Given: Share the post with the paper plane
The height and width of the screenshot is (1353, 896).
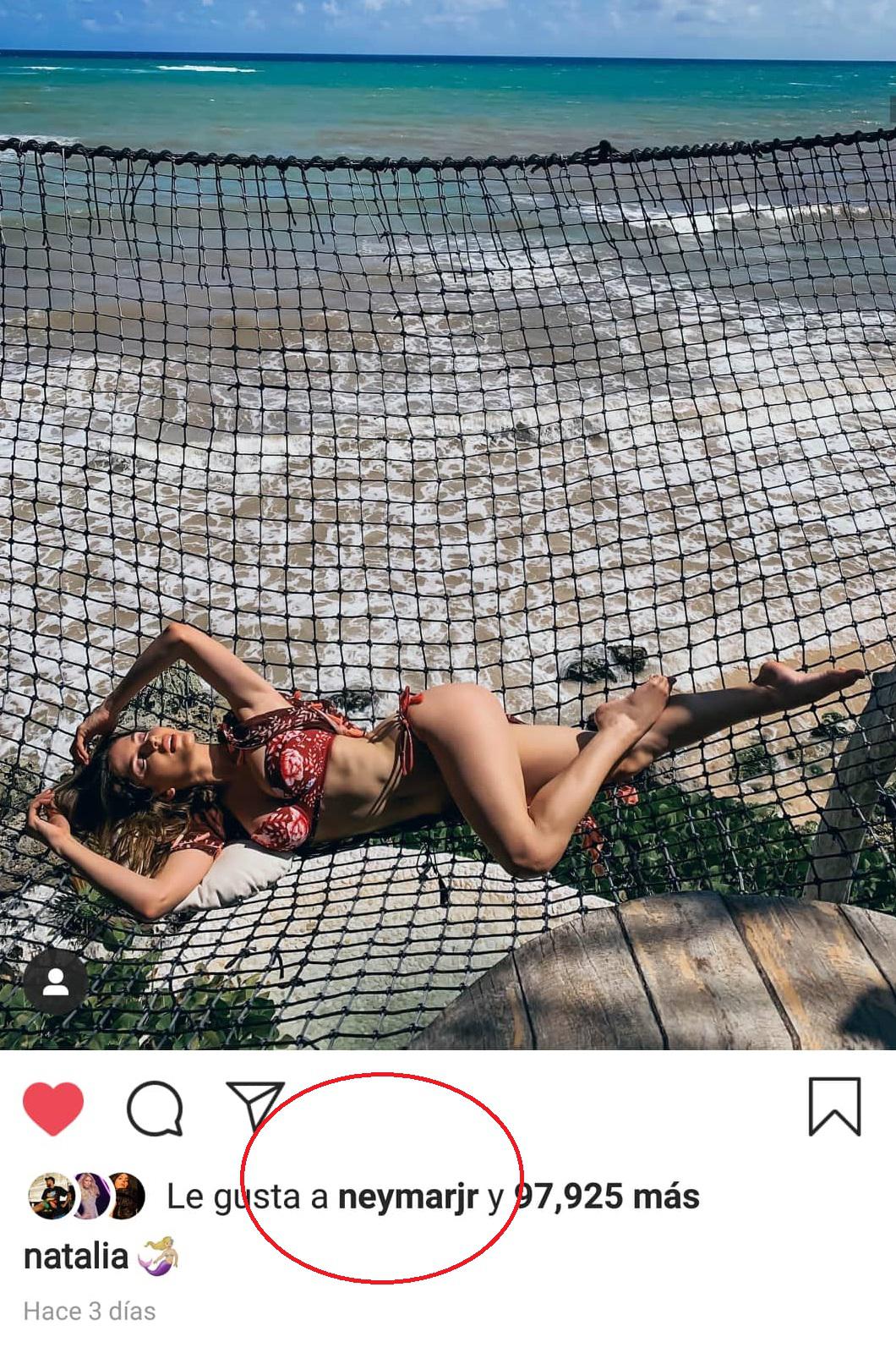Looking at the screenshot, I should point(254,1105).
